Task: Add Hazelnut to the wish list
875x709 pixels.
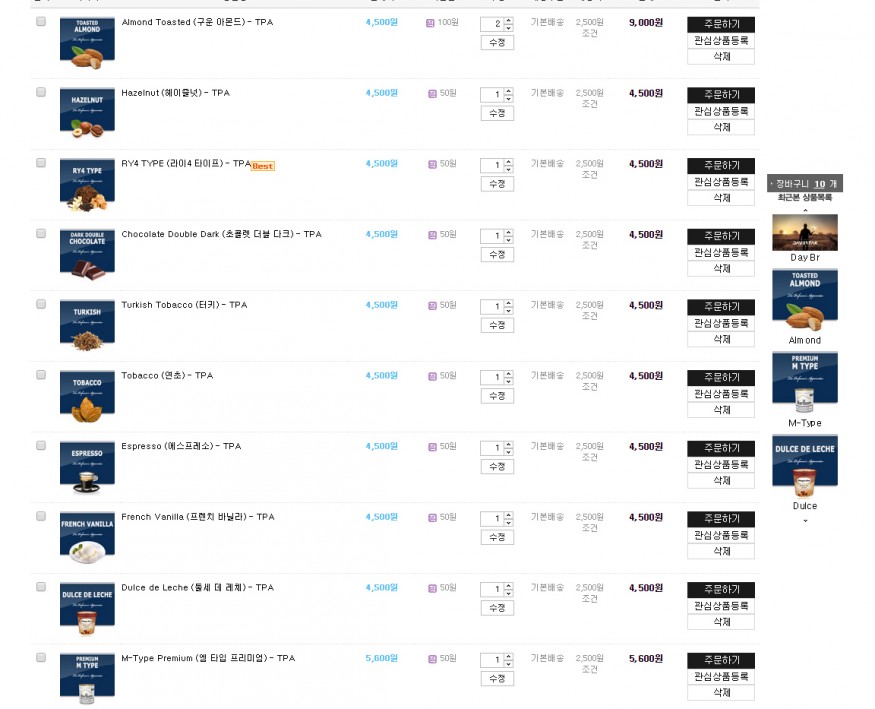Action: 720,111
